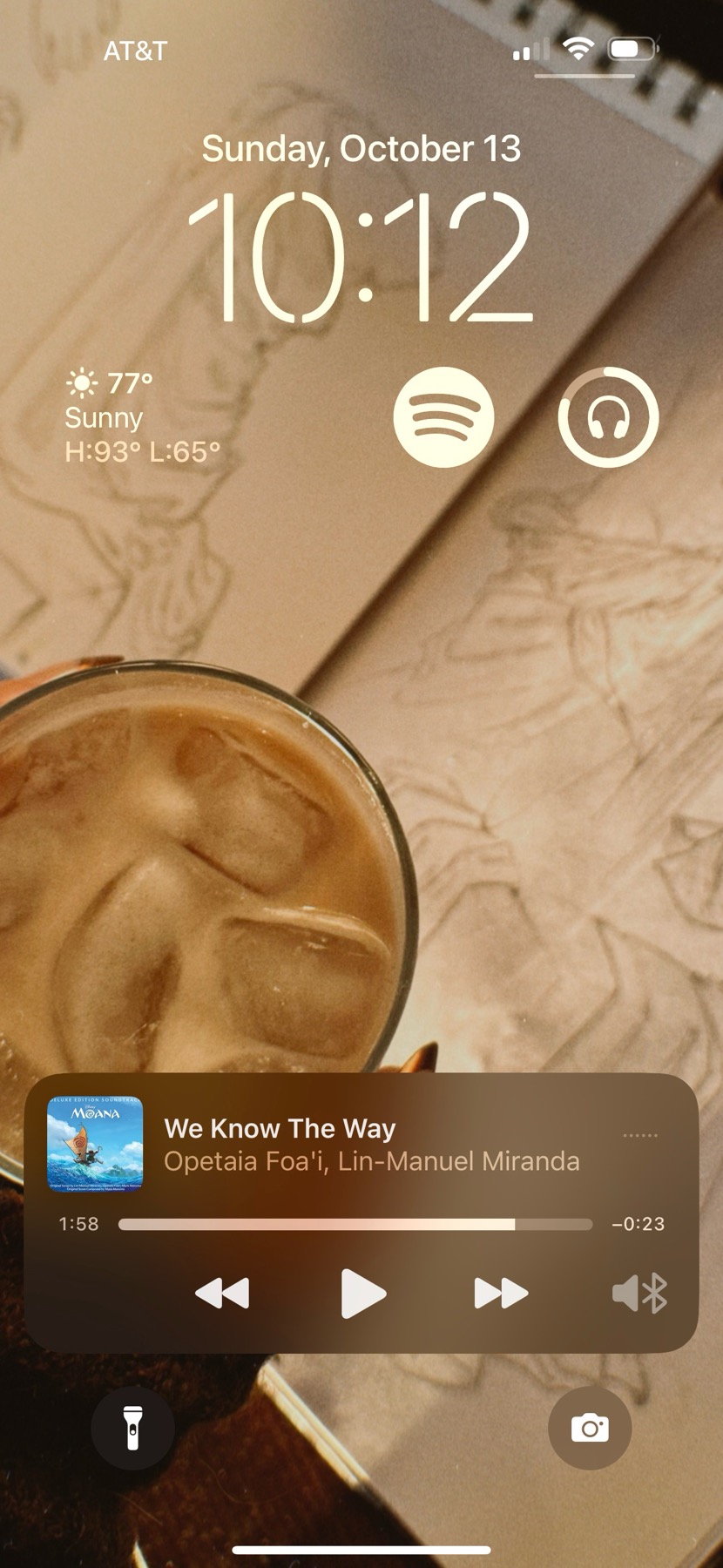This screenshot has height=1568, width=723.
Task: Skip to the next track
Action: pyautogui.click(x=501, y=1294)
